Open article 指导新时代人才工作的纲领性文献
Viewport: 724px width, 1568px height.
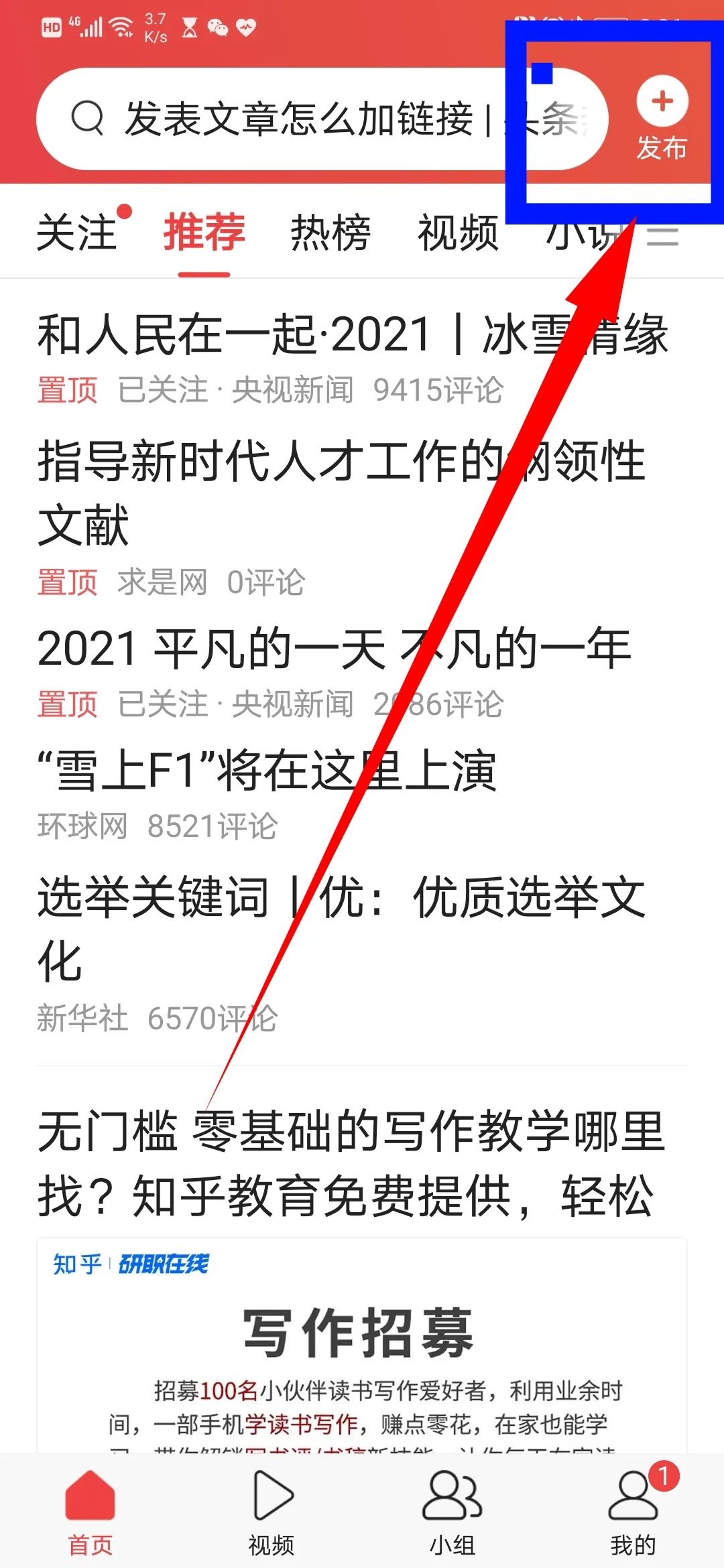click(342, 493)
